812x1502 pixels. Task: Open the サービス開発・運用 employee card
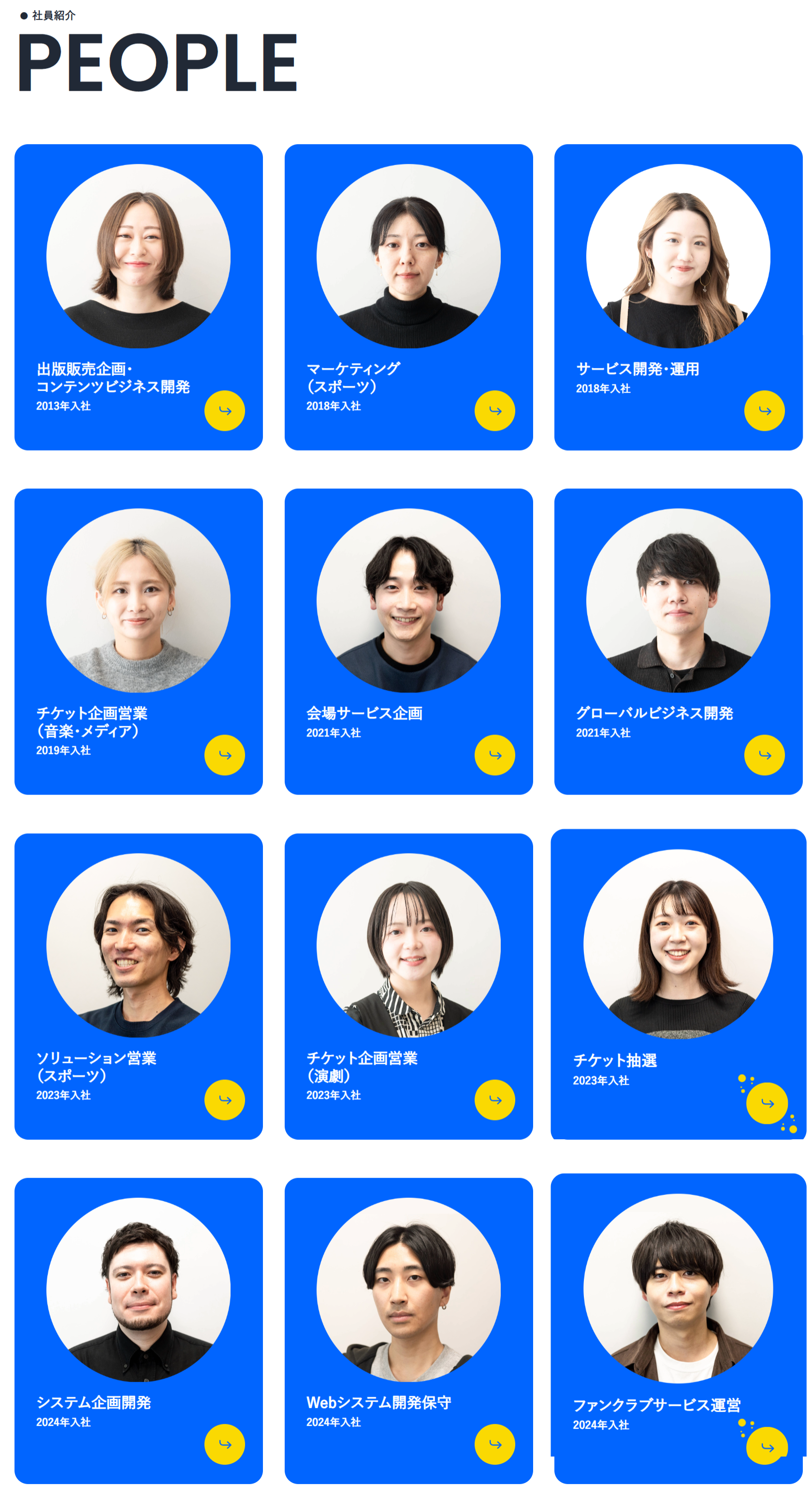click(678, 297)
